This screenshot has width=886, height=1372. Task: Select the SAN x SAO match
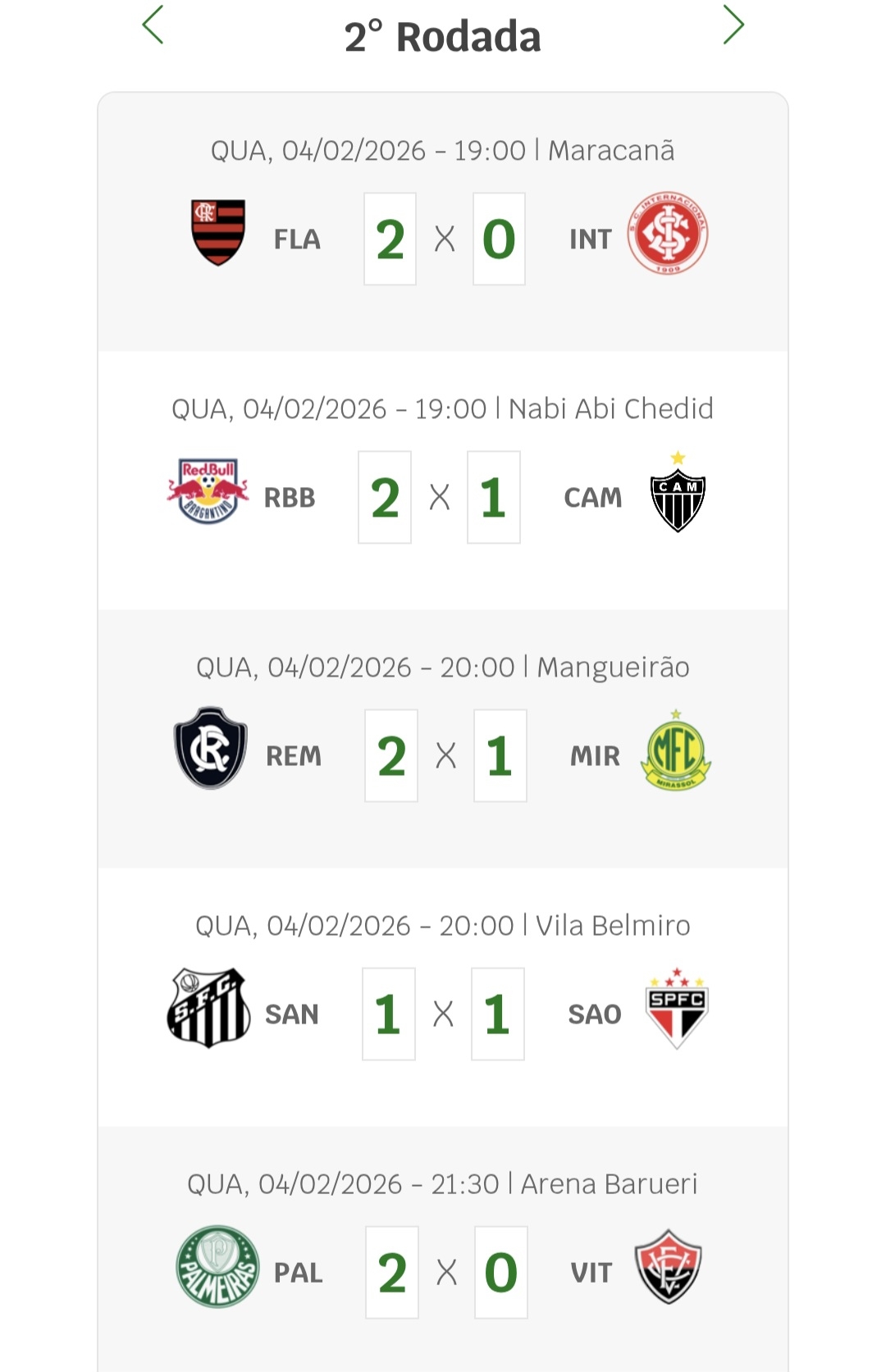pos(443,1014)
